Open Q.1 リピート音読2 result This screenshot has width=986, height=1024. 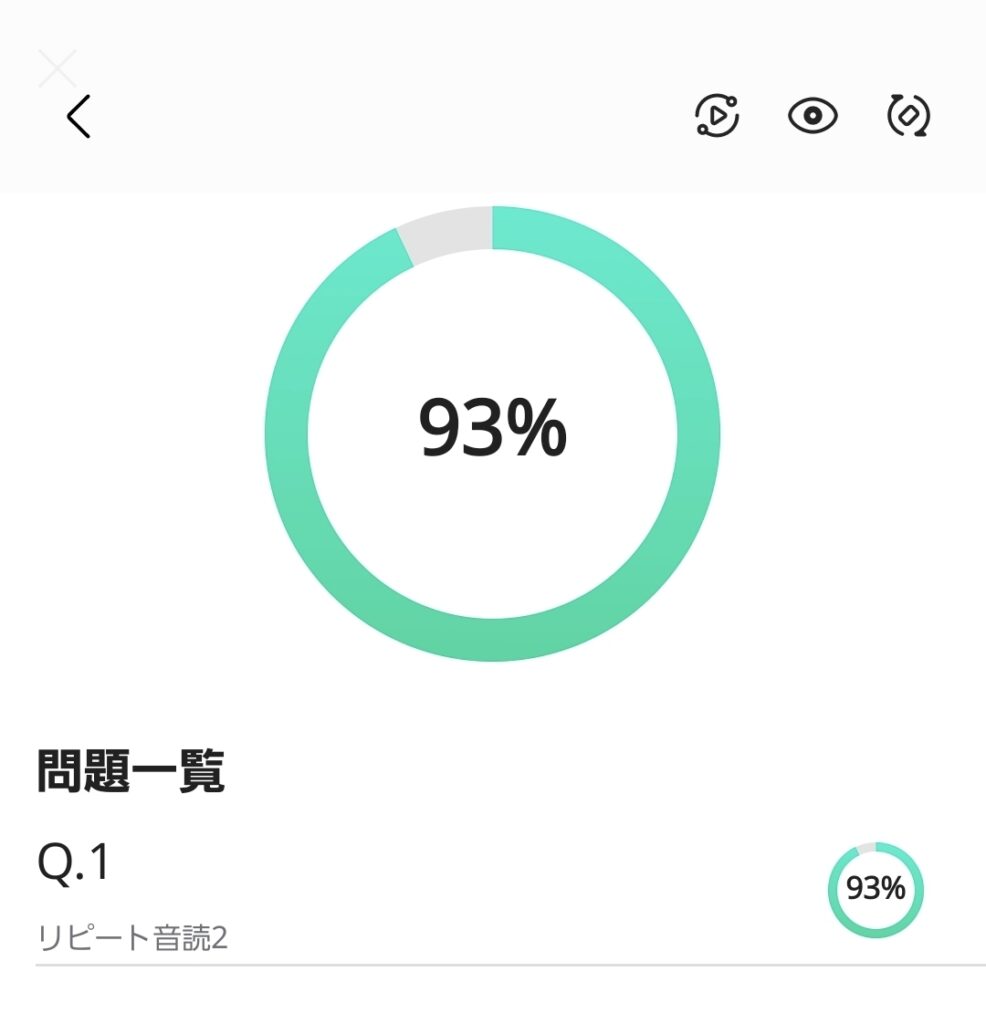click(x=480, y=893)
